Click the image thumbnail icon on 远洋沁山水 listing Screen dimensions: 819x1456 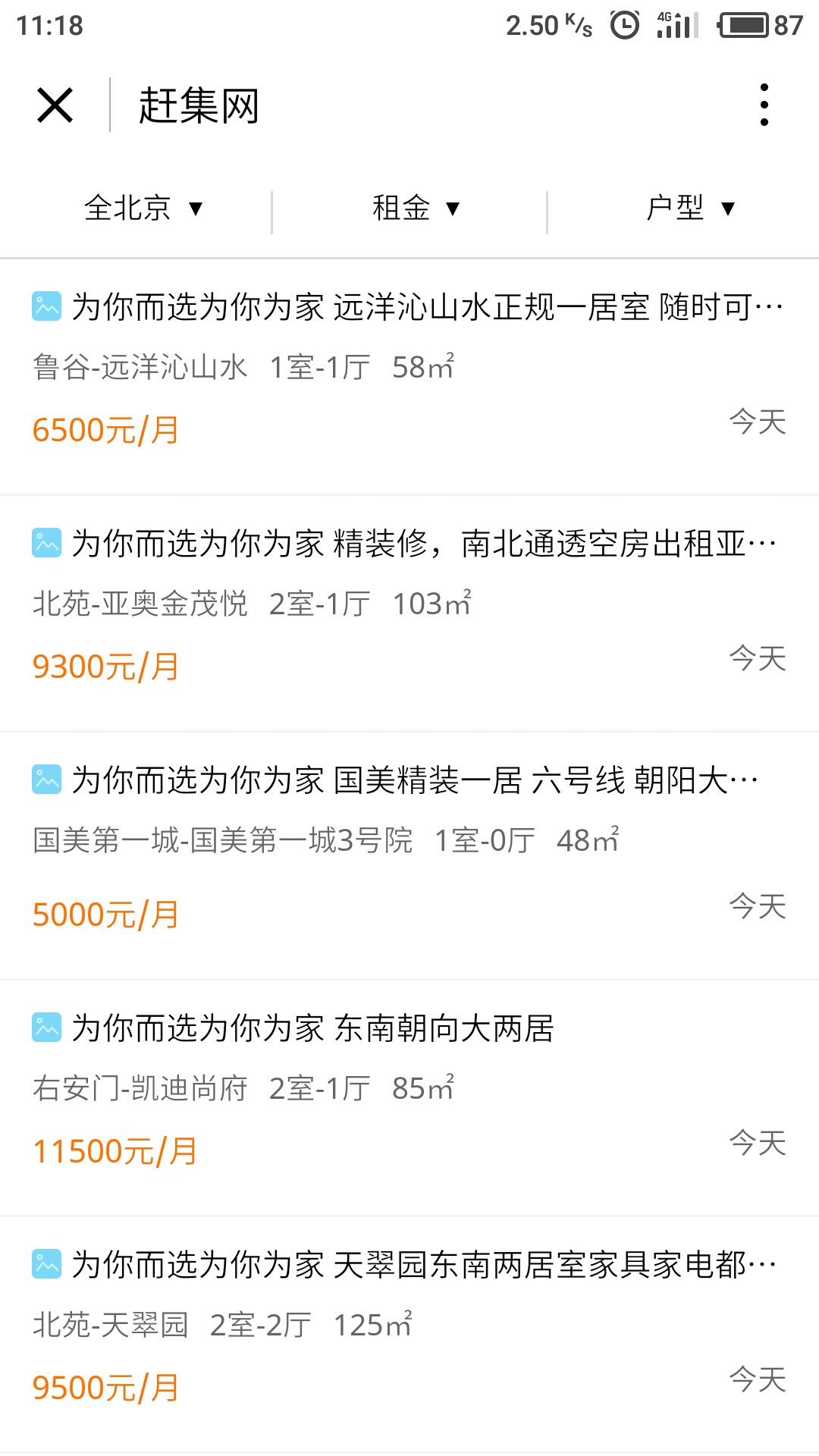pyautogui.click(x=45, y=306)
